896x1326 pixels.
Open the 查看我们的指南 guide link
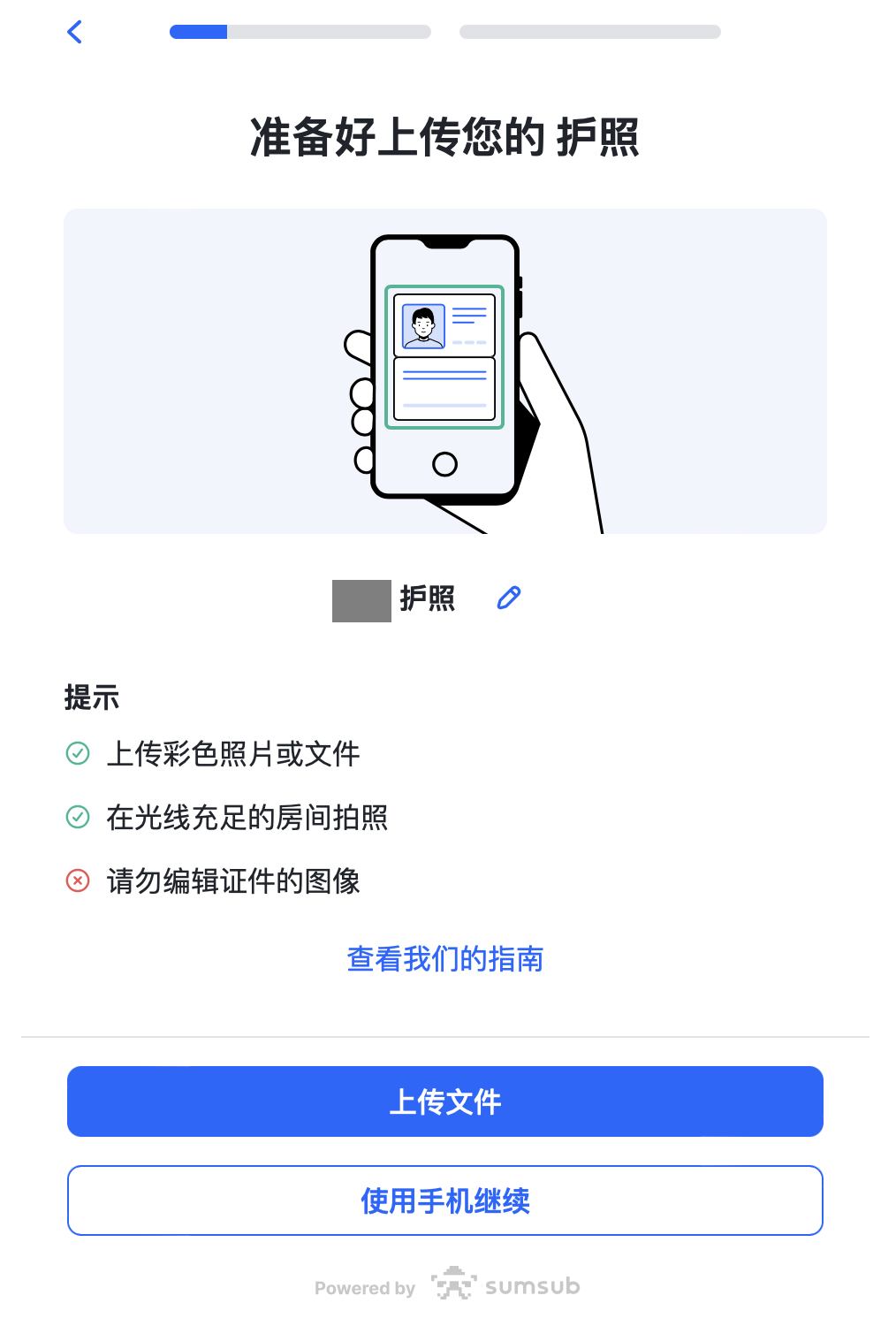pyautogui.click(x=444, y=959)
